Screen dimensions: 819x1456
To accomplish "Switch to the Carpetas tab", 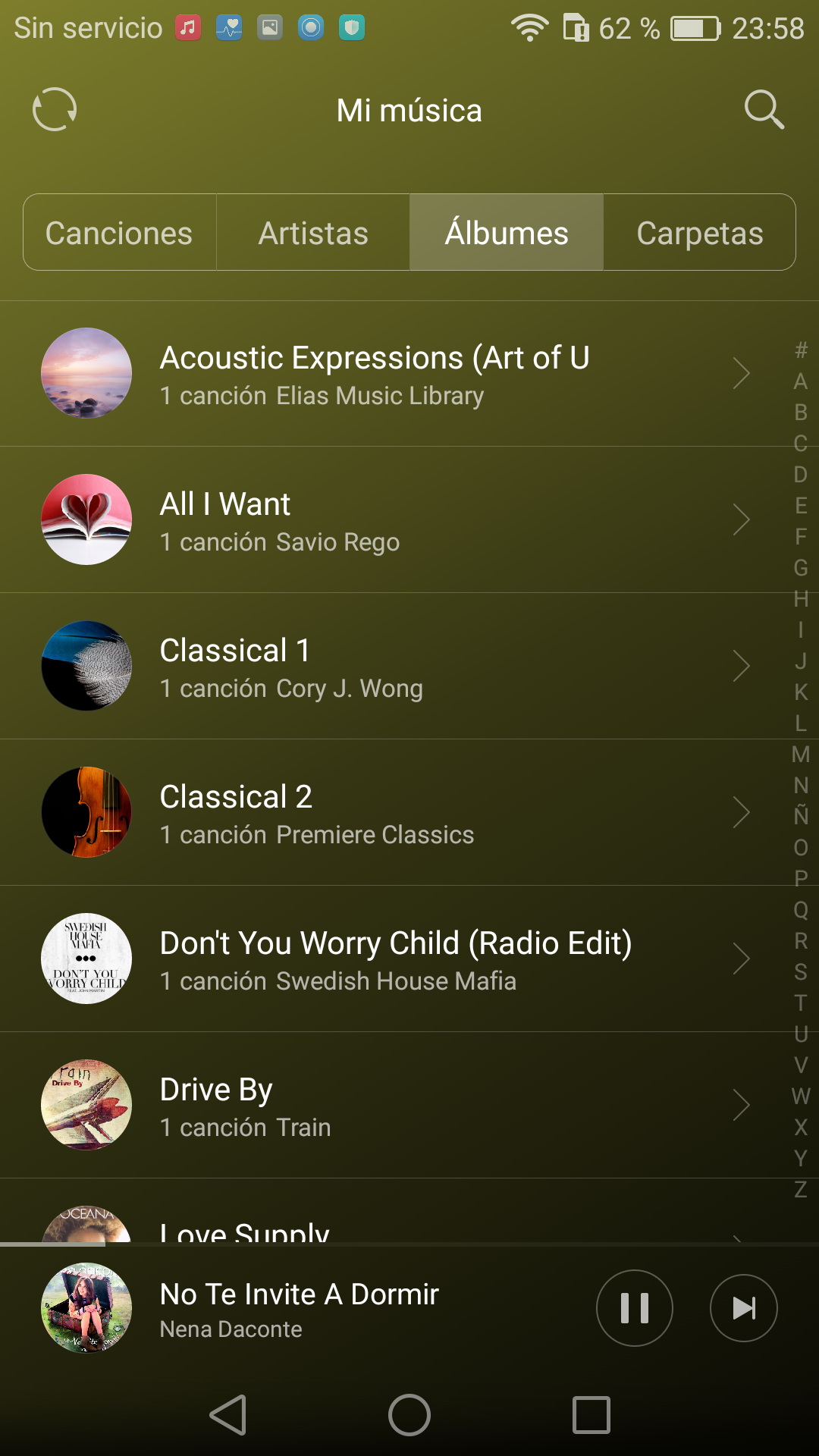I will click(x=699, y=233).
